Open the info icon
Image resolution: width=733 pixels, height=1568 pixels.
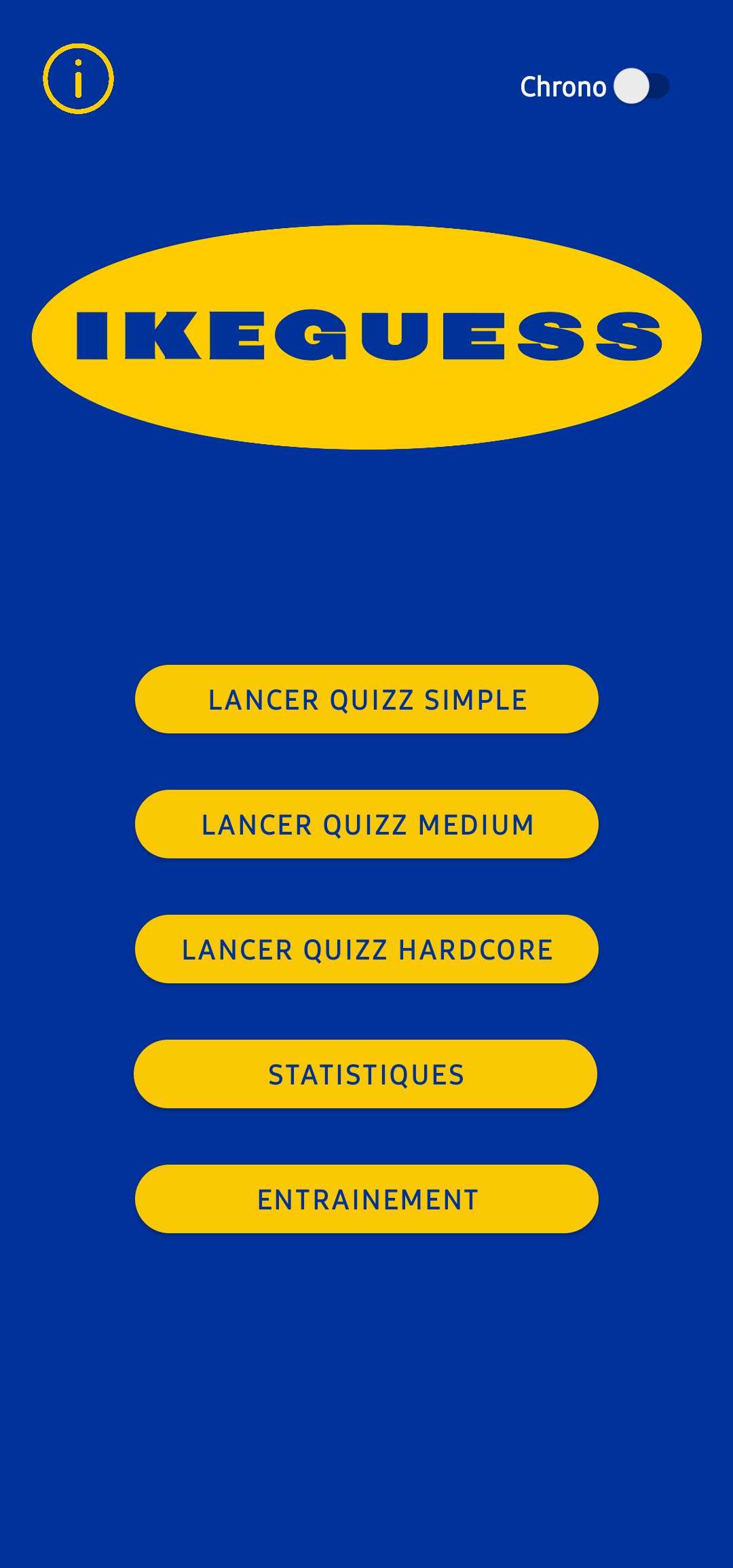point(78,79)
